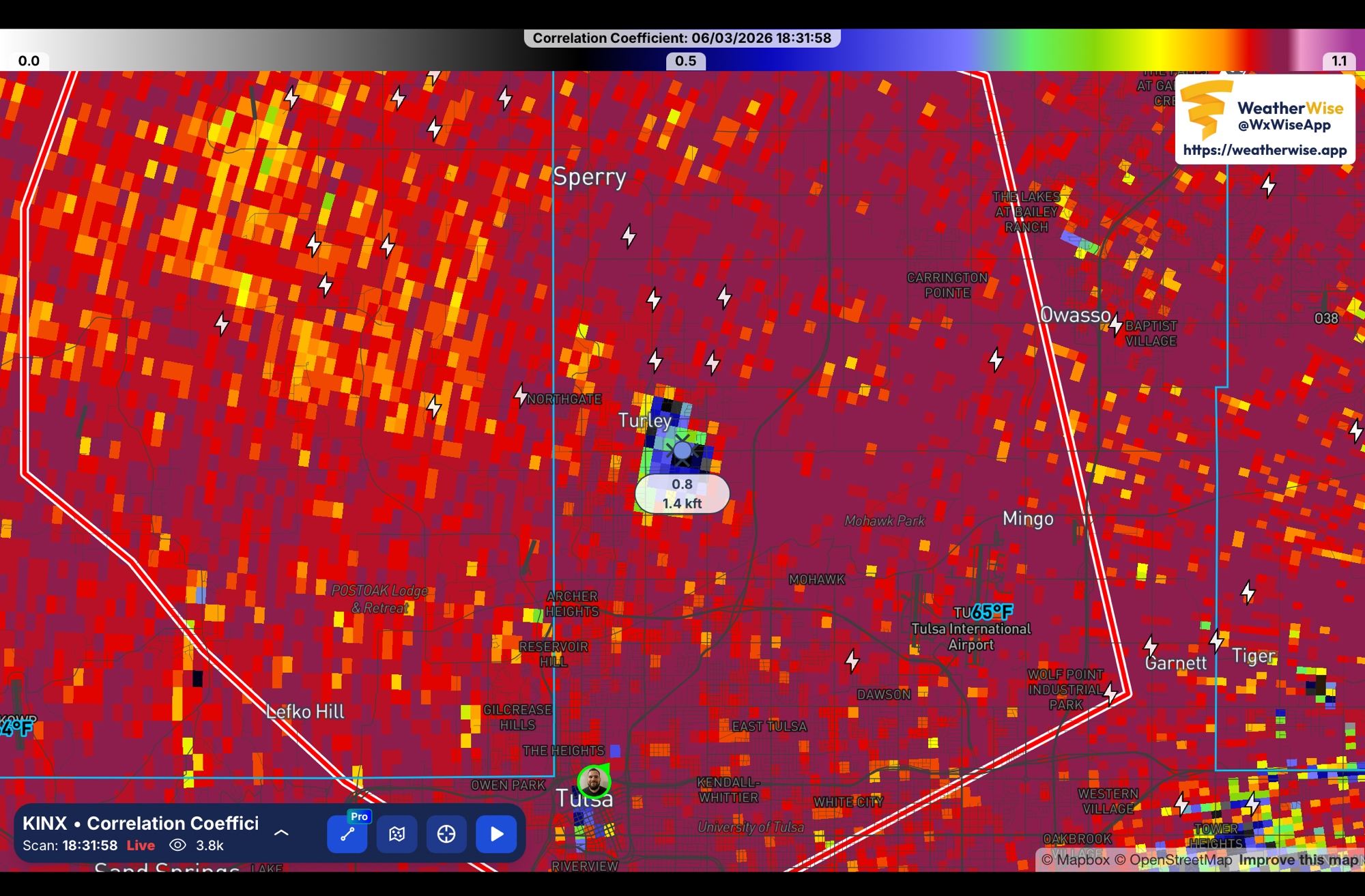This screenshot has height=896, width=1365.
Task: Open the map layers settings
Action: pyautogui.click(x=397, y=834)
